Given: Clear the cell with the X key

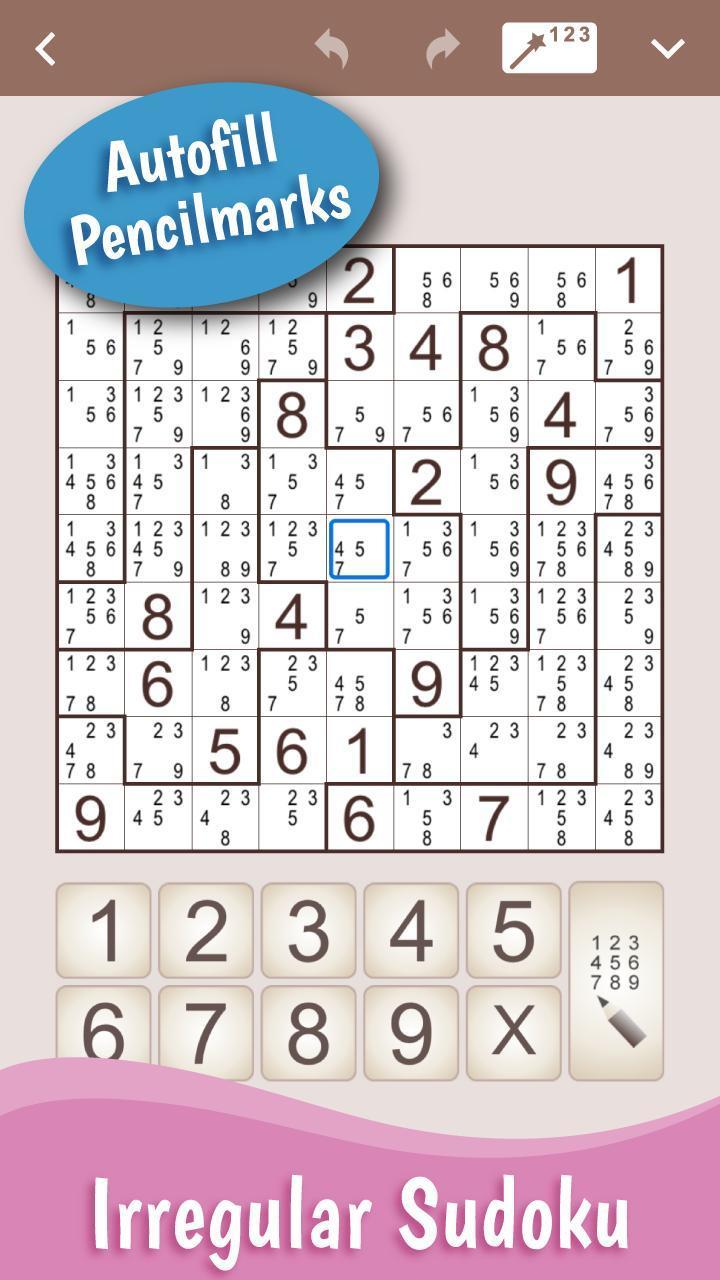Looking at the screenshot, I should (x=513, y=1032).
